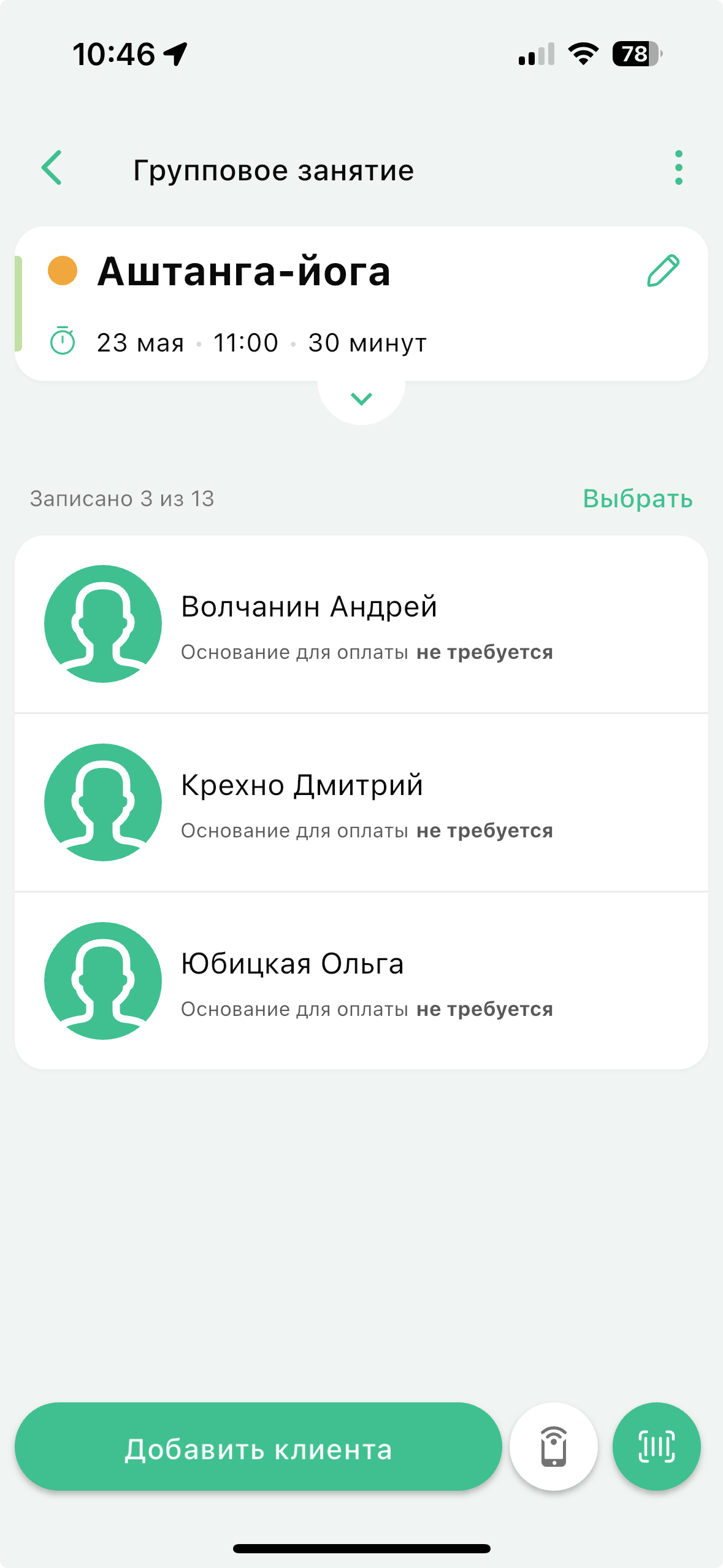The height and width of the screenshot is (1568, 723).
Task: Open the three-dot overflow menu
Action: click(678, 167)
